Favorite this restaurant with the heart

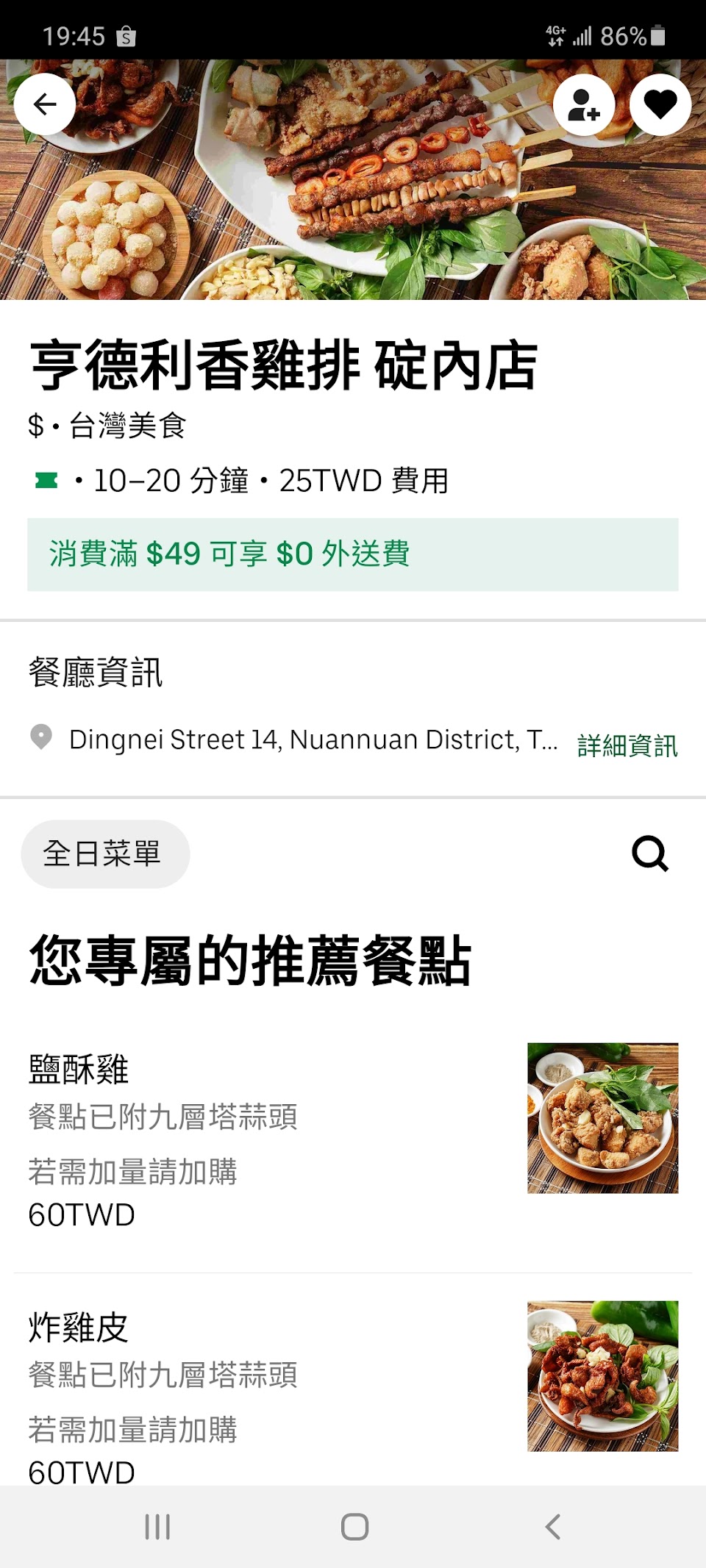pos(660,104)
